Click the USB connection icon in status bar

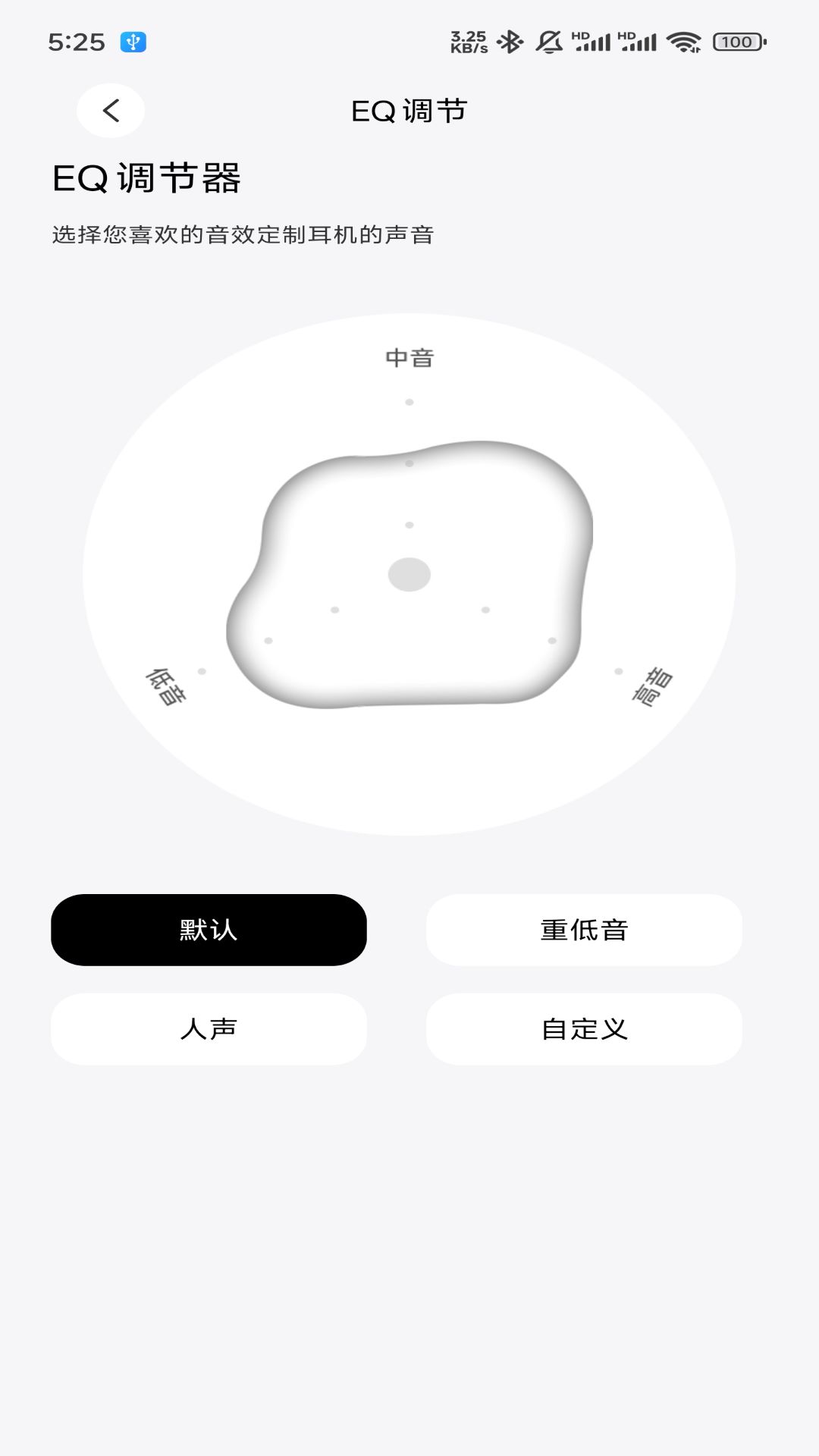[x=133, y=42]
